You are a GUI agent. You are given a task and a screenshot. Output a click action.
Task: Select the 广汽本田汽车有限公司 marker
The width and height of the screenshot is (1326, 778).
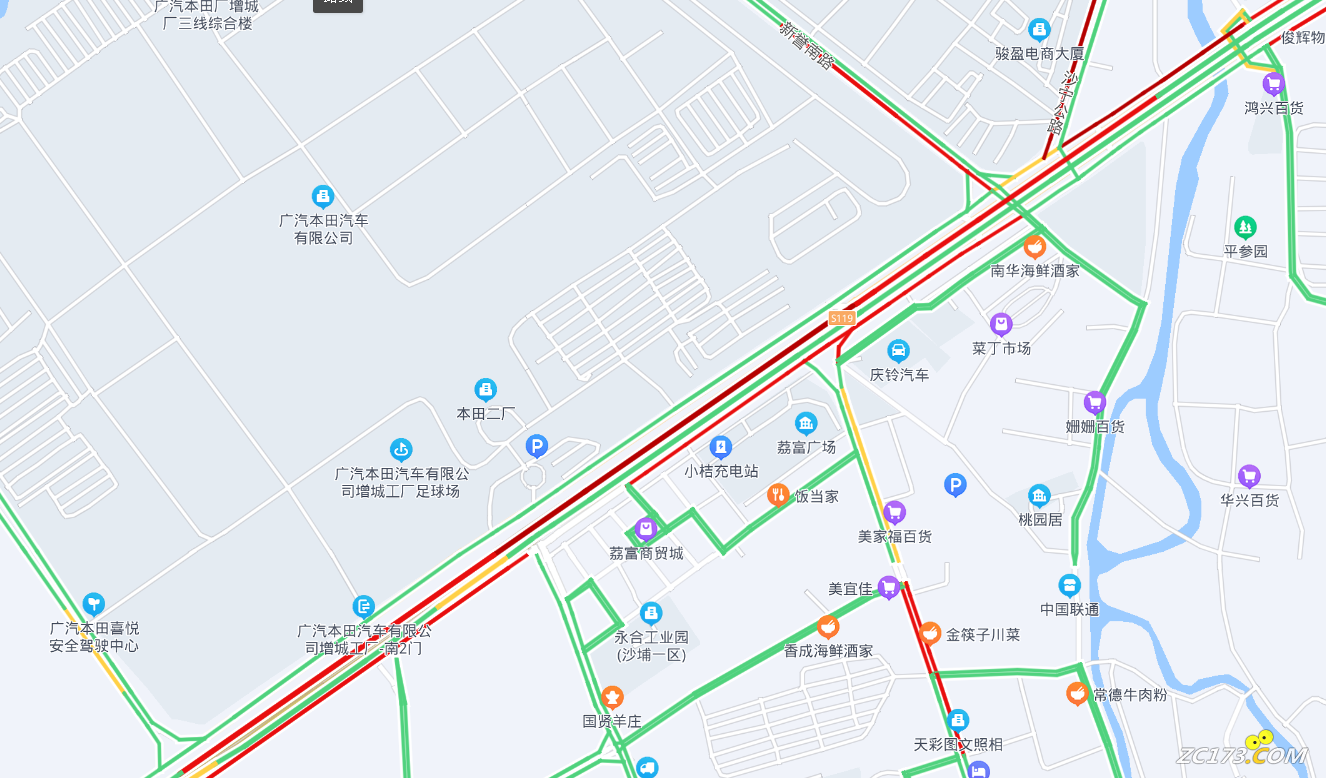322,196
